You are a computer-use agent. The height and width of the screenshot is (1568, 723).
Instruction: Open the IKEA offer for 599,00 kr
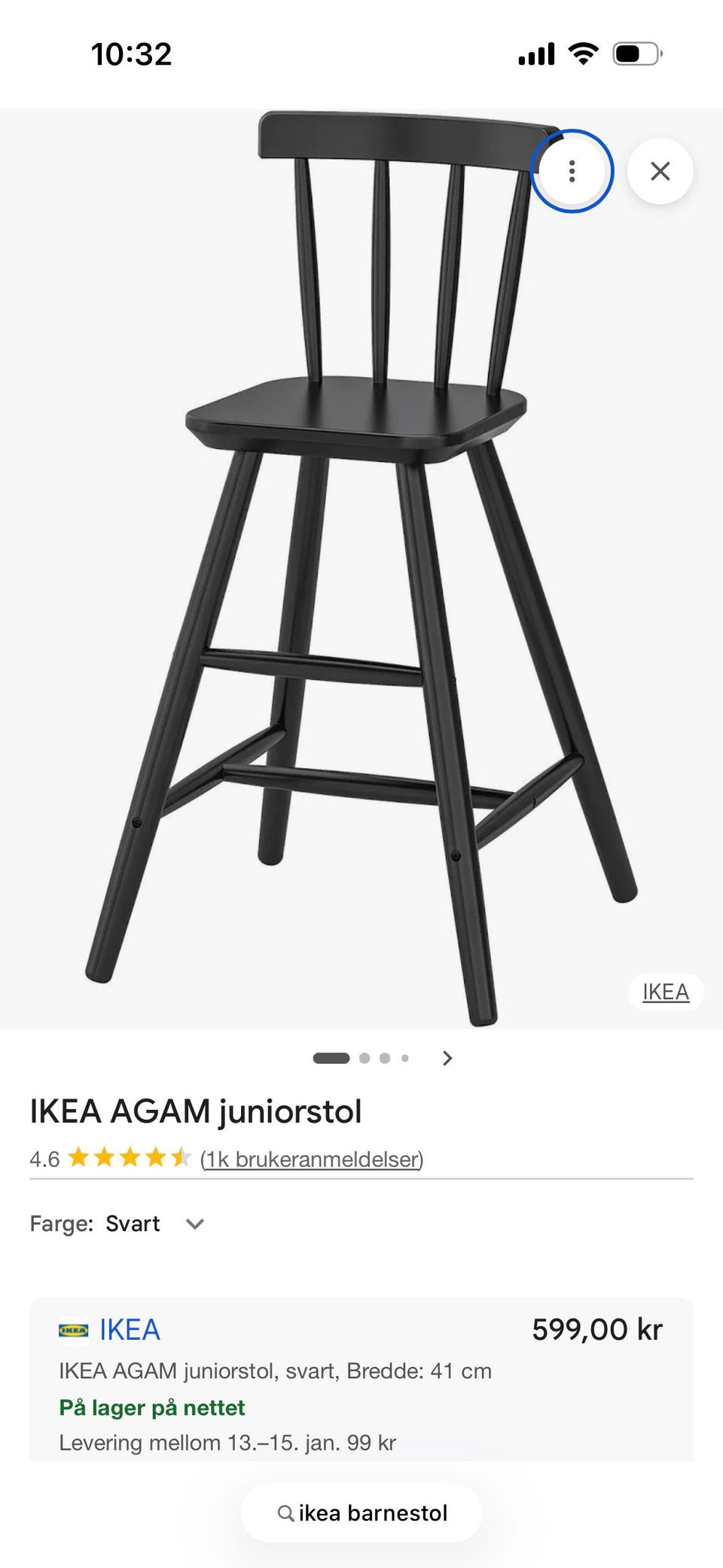[130, 1330]
